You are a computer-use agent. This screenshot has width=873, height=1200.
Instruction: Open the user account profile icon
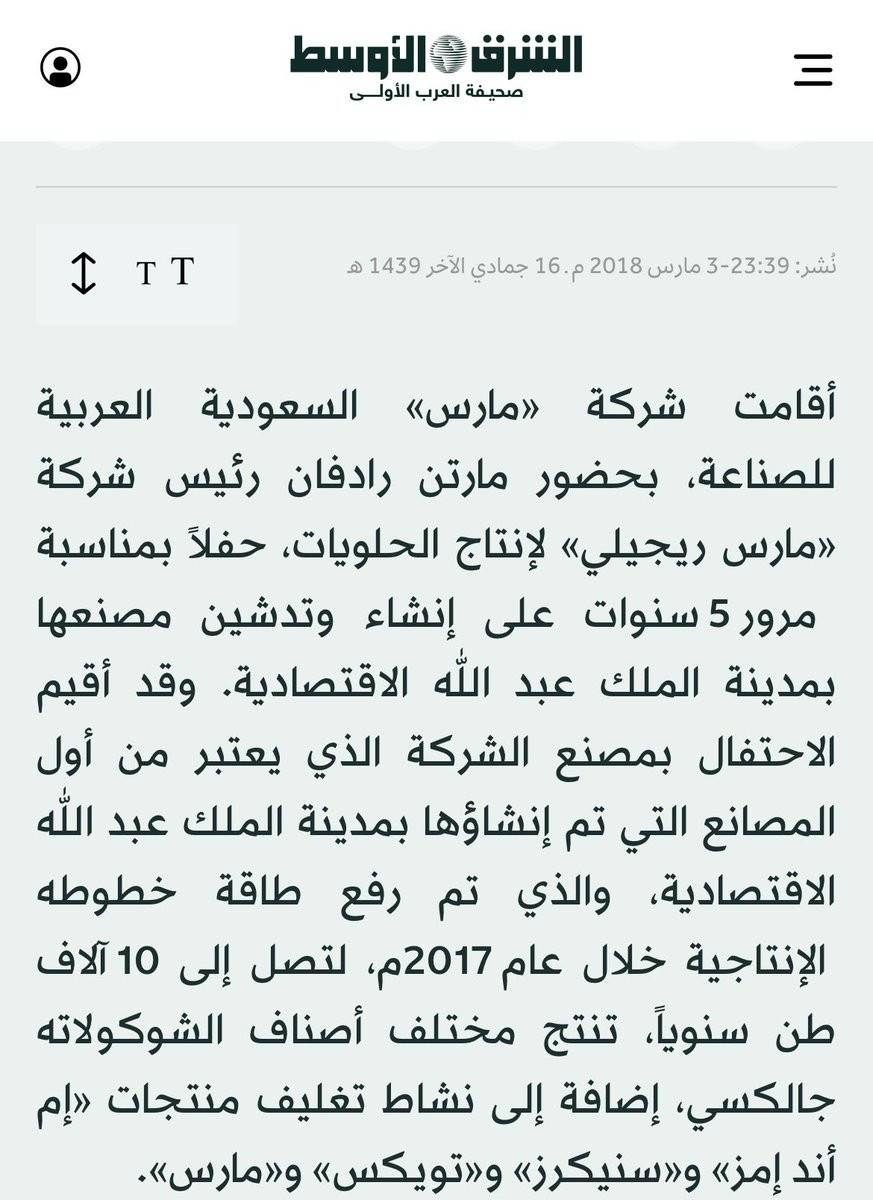pos(60,68)
